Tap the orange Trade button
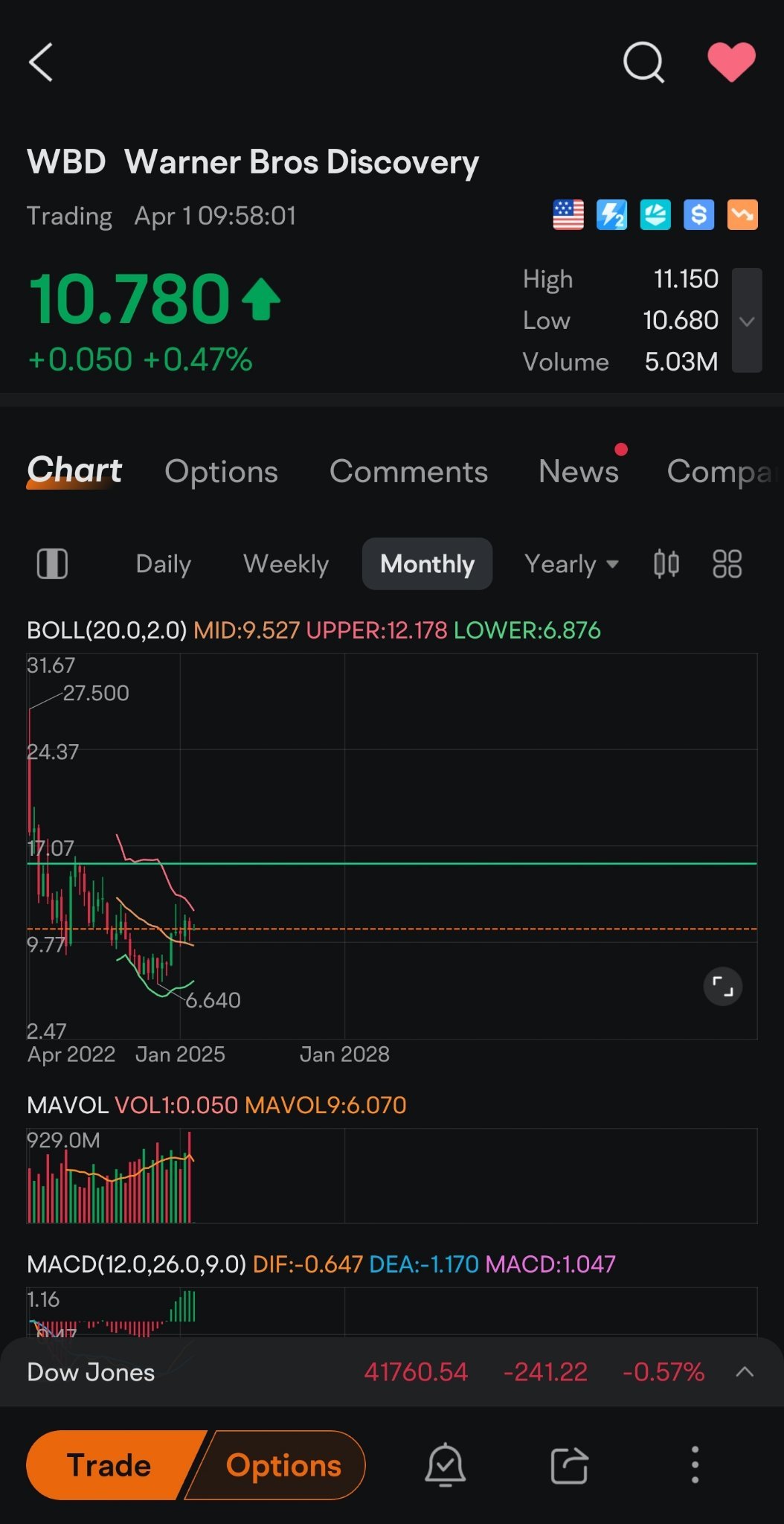Image resolution: width=784 pixels, height=1524 pixels. pos(109,1465)
